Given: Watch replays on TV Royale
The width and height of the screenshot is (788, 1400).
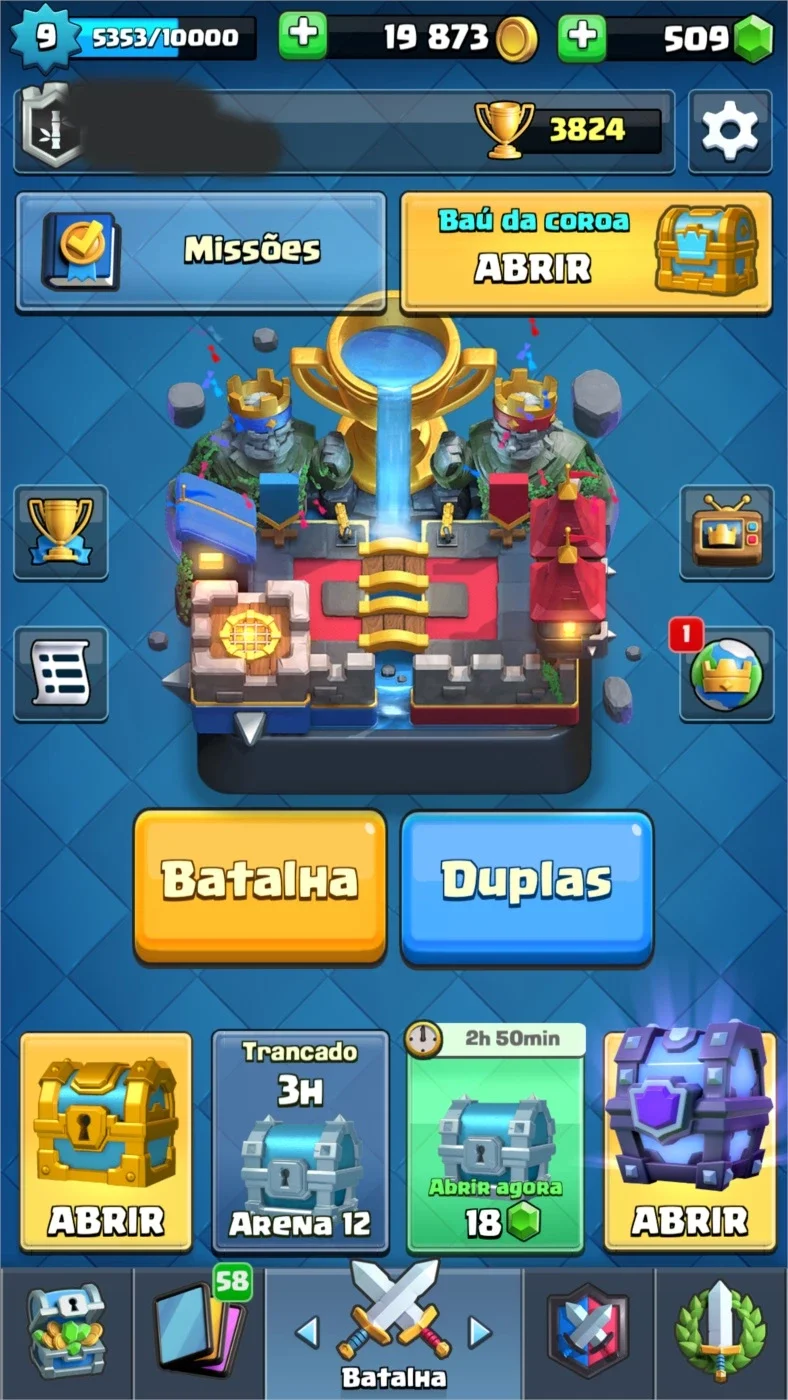Looking at the screenshot, I should point(727,532).
